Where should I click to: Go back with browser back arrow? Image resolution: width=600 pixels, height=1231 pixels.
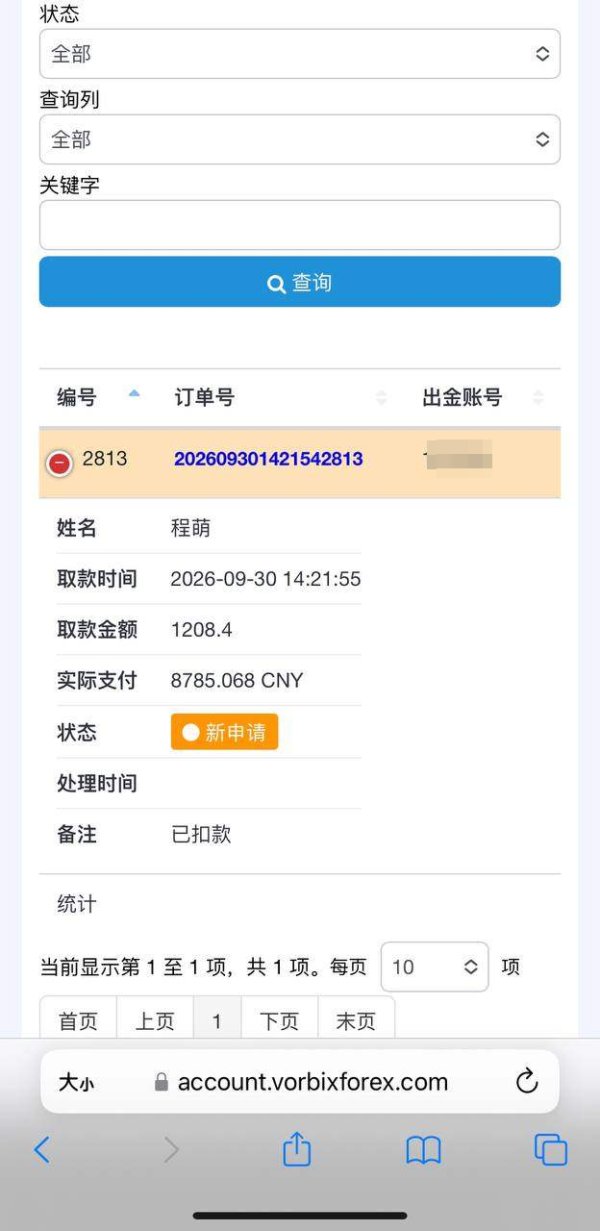pos(42,1150)
